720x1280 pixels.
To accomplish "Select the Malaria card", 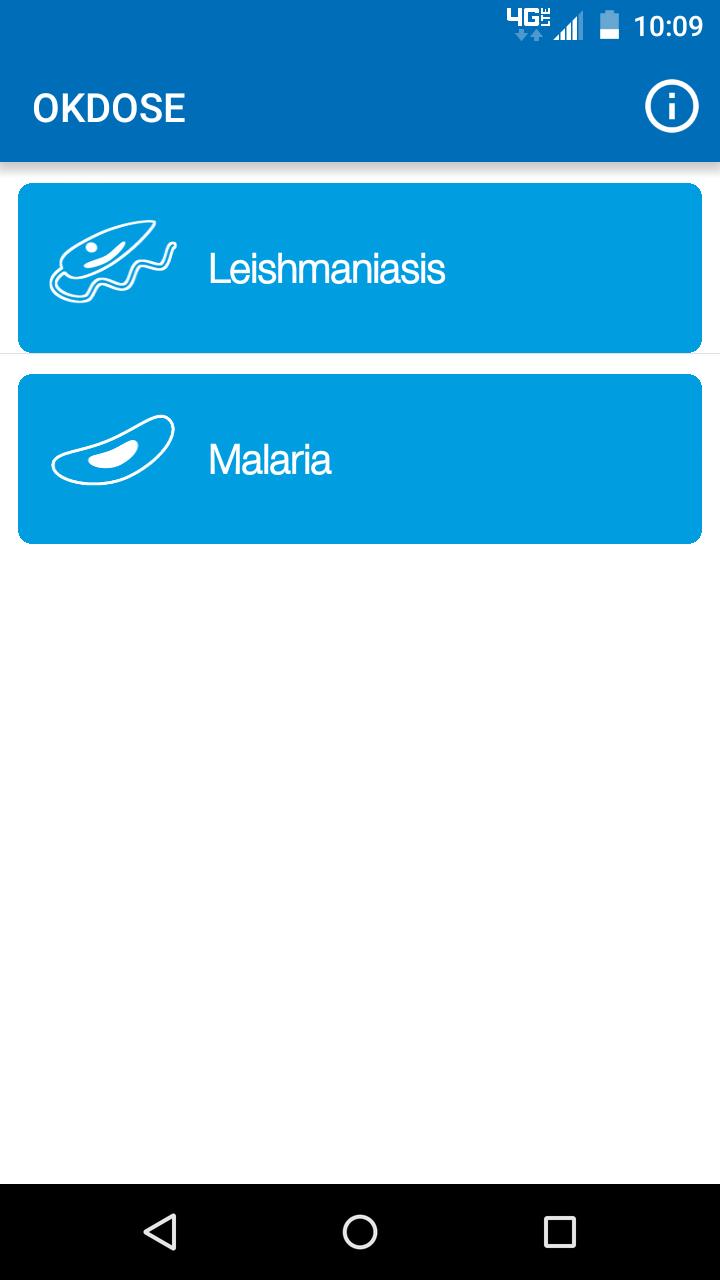I will [x=360, y=459].
